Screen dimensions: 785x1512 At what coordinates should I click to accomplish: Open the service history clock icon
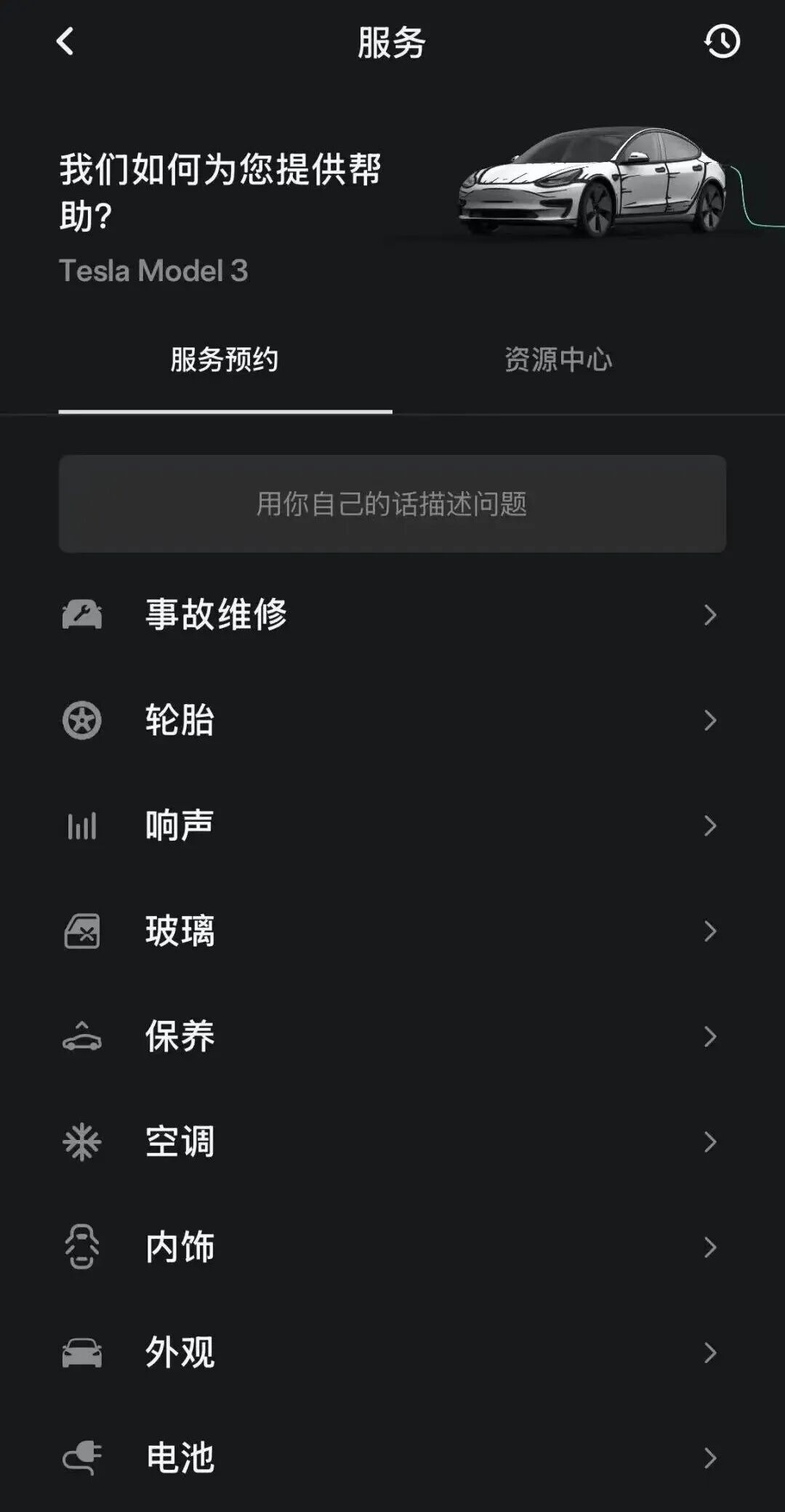coord(722,41)
